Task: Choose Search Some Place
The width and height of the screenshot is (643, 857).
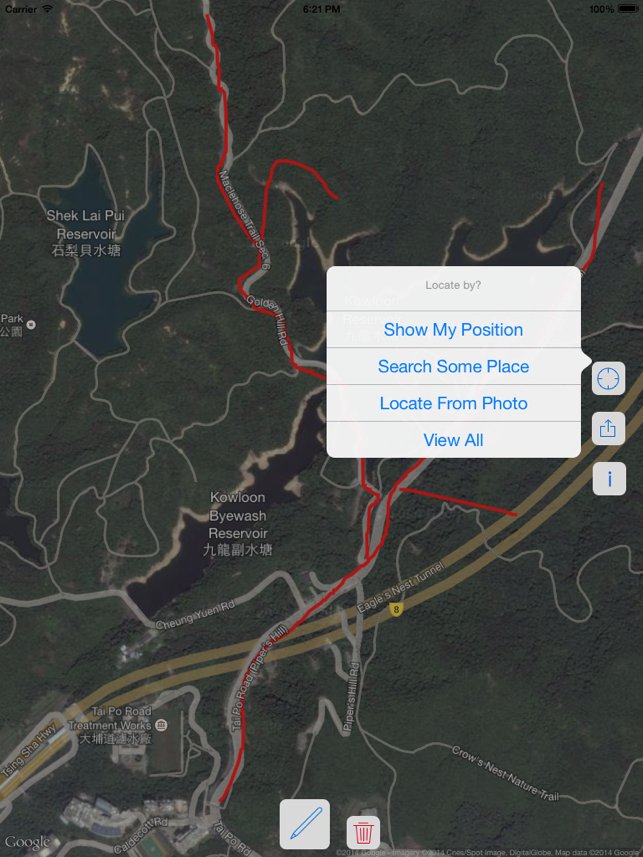Action: tap(453, 367)
